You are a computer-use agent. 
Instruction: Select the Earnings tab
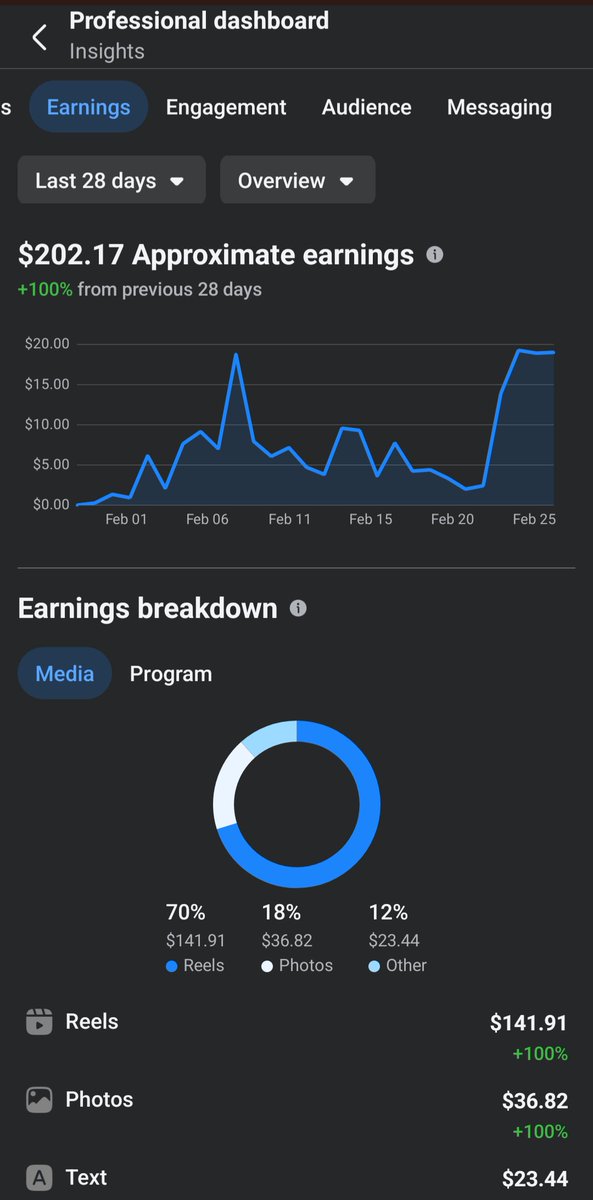click(x=89, y=107)
